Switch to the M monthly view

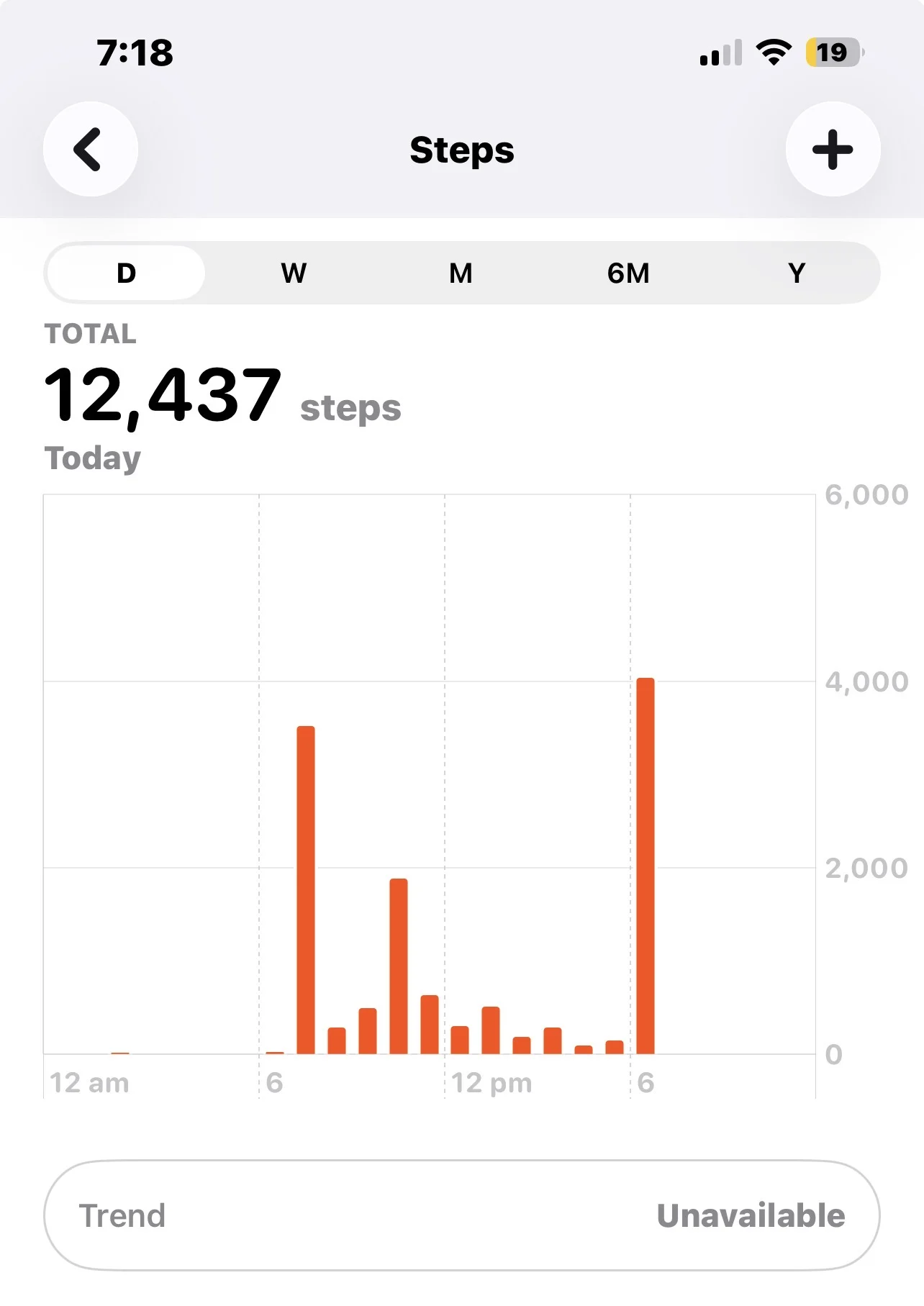[x=461, y=273]
